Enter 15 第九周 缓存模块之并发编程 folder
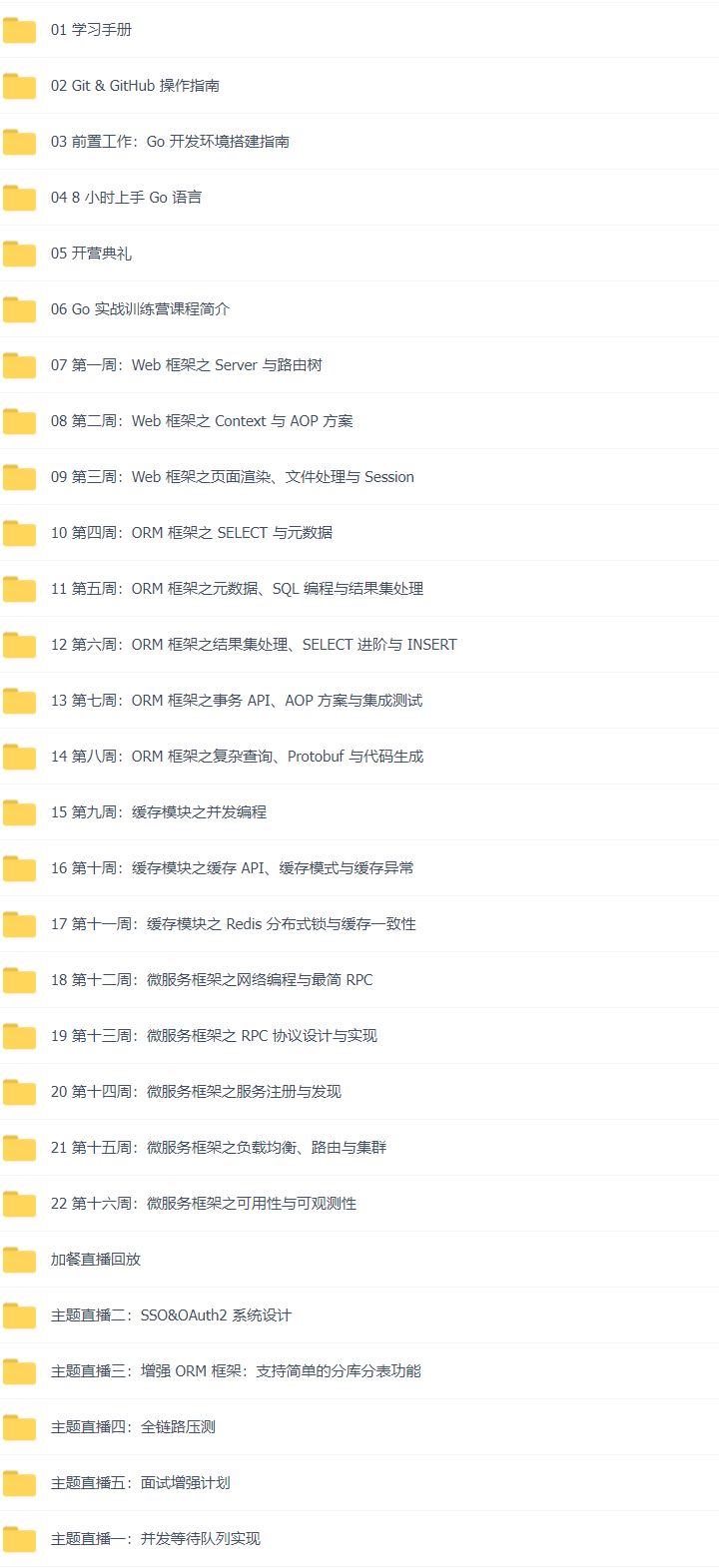Image resolution: width=719 pixels, height=1568 pixels. [x=159, y=812]
